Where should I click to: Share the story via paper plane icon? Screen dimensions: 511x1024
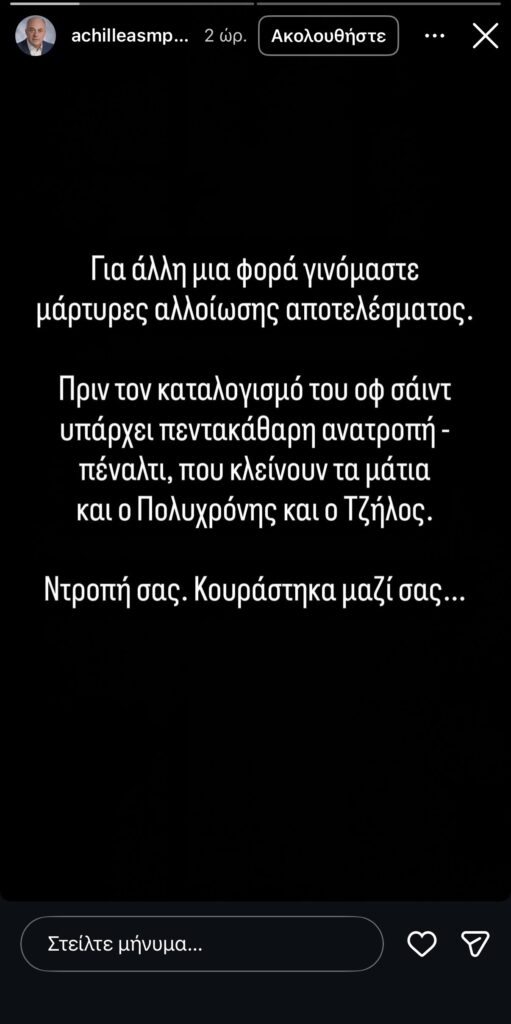[475, 944]
